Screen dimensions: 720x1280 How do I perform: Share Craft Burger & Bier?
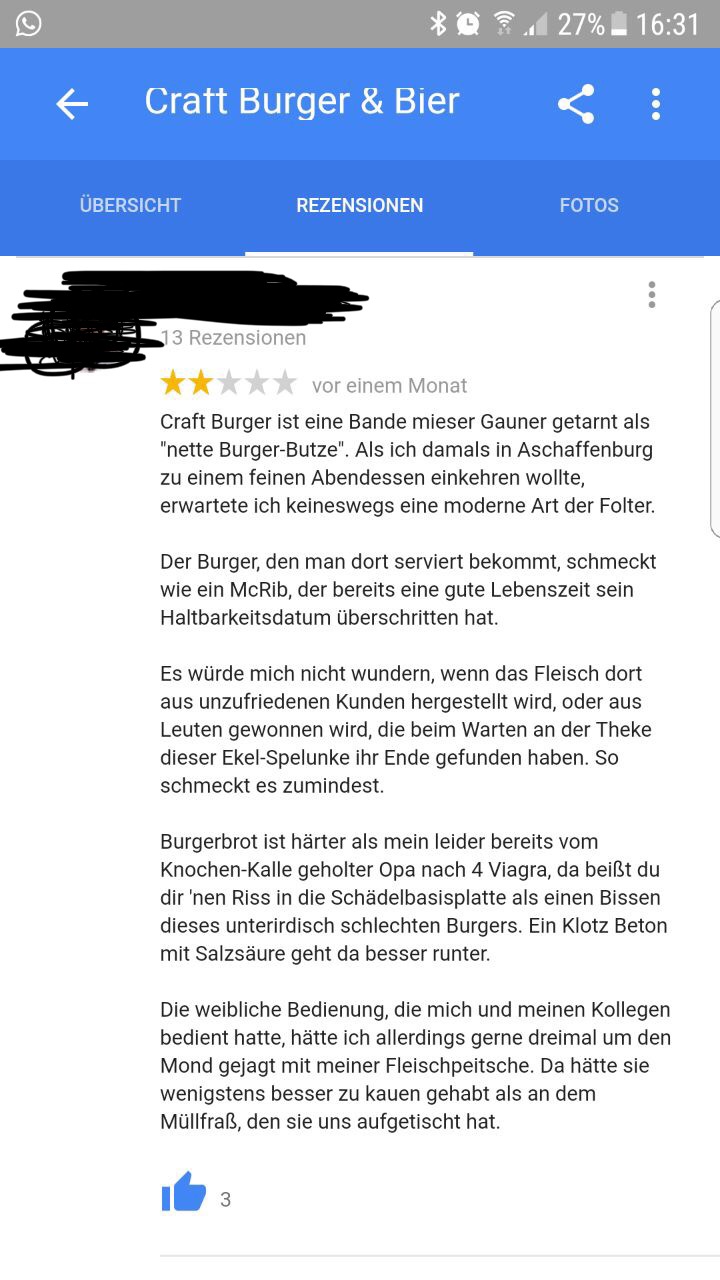coord(576,104)
